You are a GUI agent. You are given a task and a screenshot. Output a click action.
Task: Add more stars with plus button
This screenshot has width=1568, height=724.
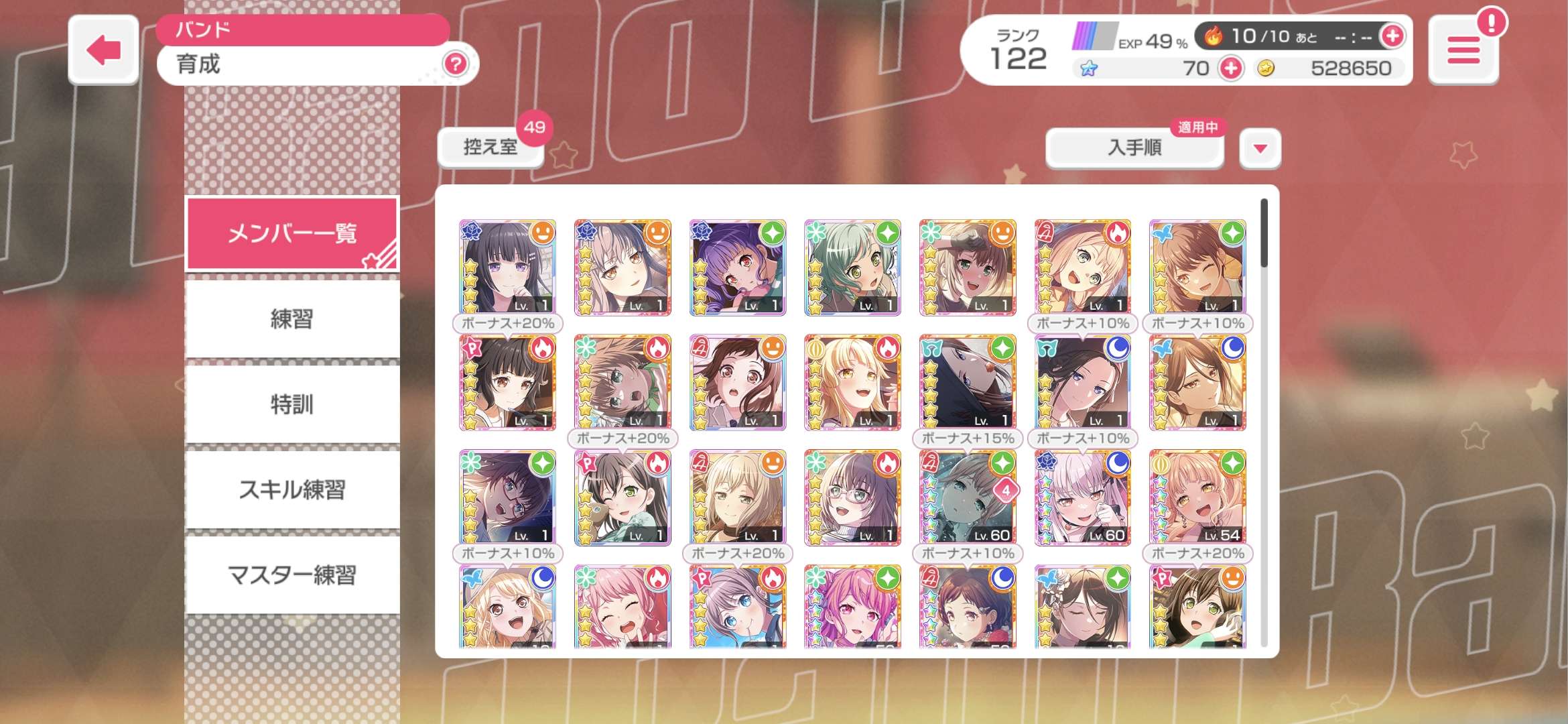(1231, 68)
